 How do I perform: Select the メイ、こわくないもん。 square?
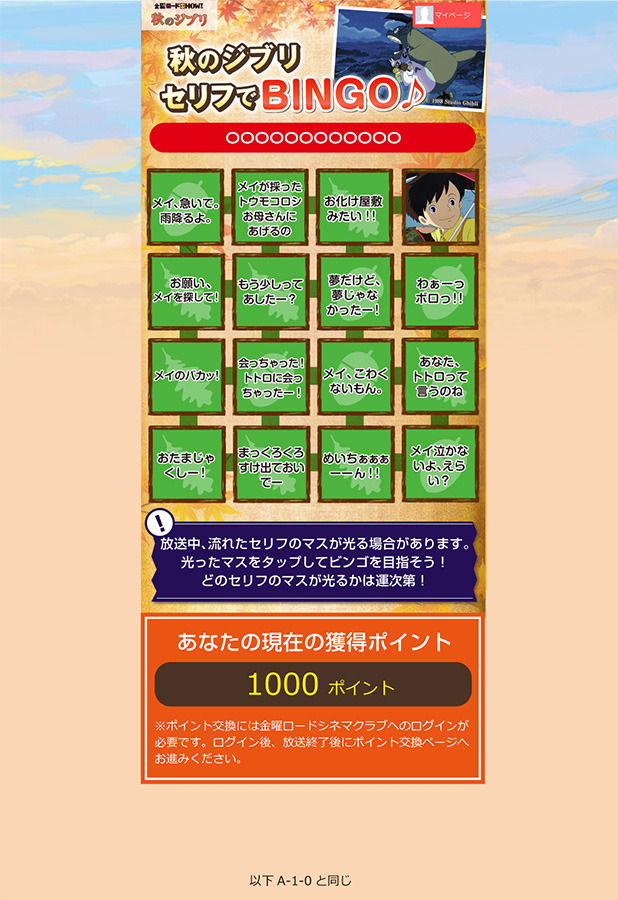[356, 376]
